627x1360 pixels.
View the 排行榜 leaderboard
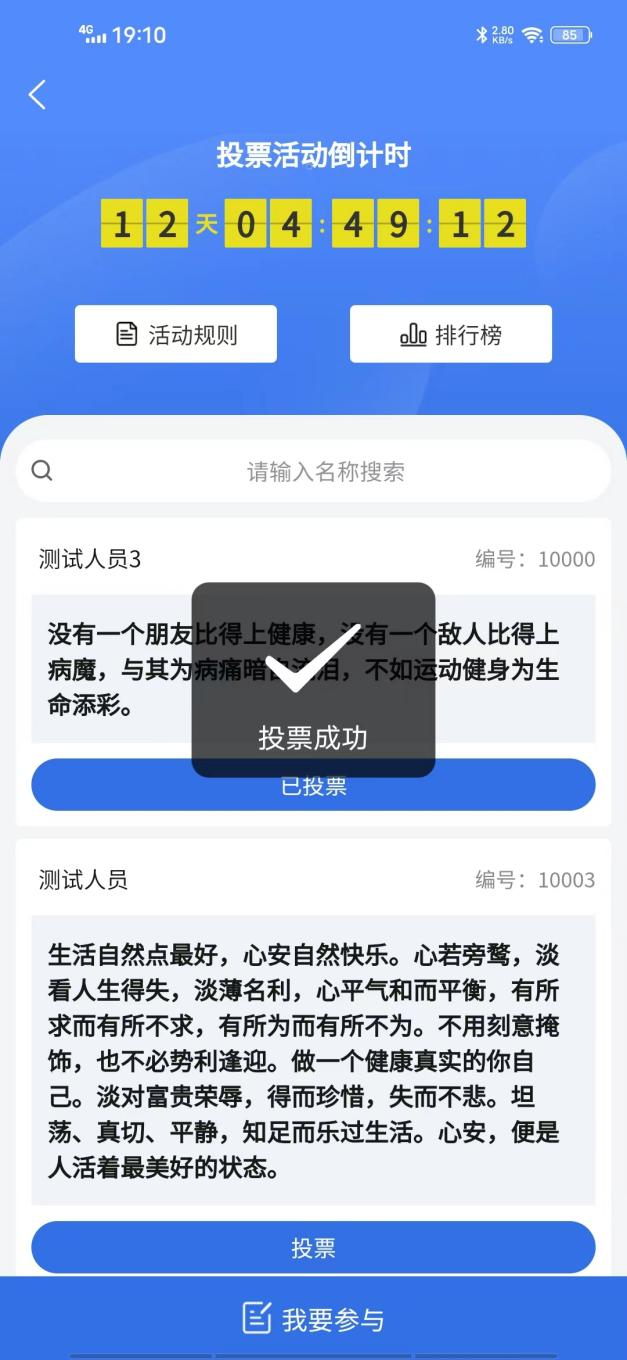450,334
